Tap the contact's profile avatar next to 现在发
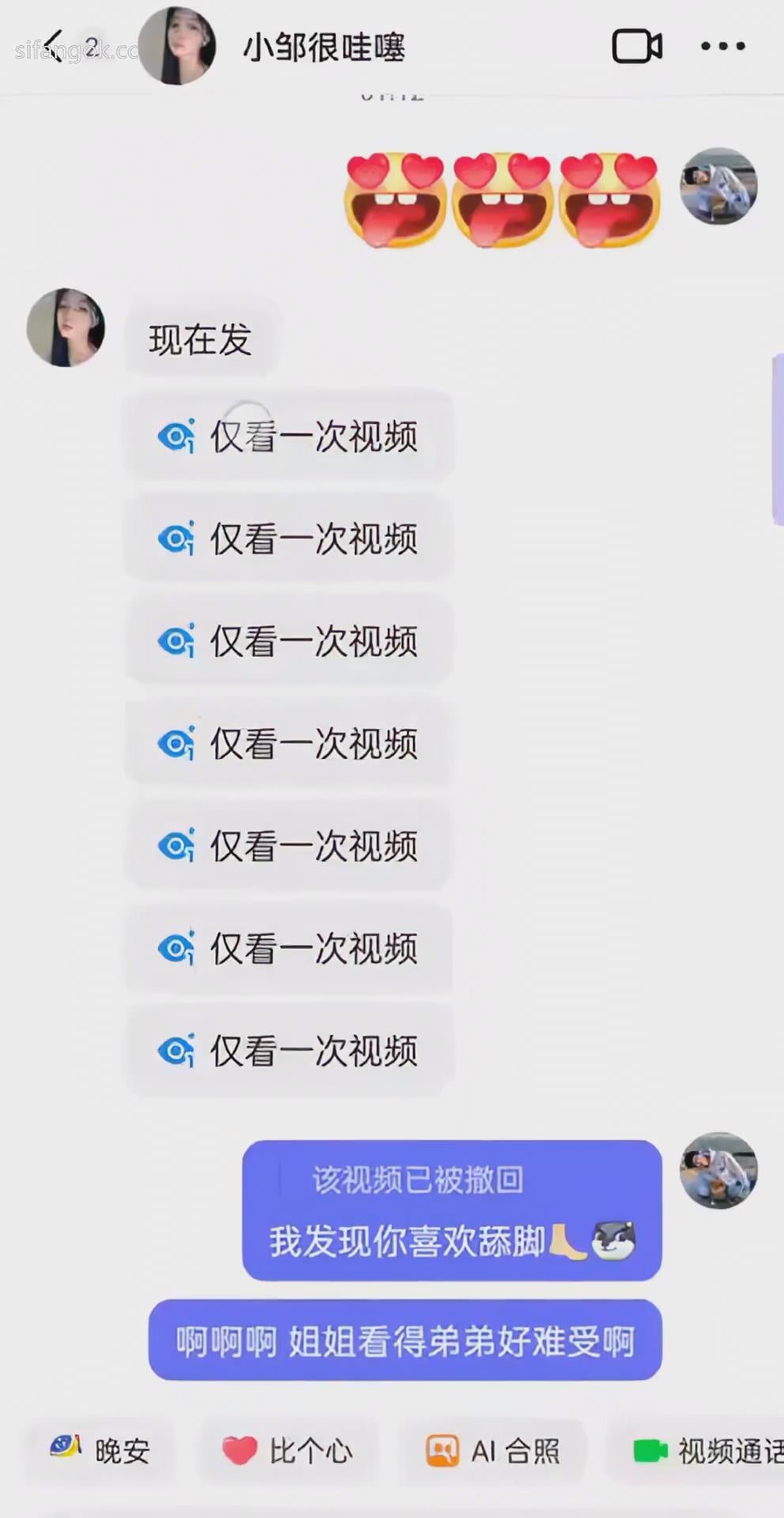784x1518 pixels. (66, 328)
